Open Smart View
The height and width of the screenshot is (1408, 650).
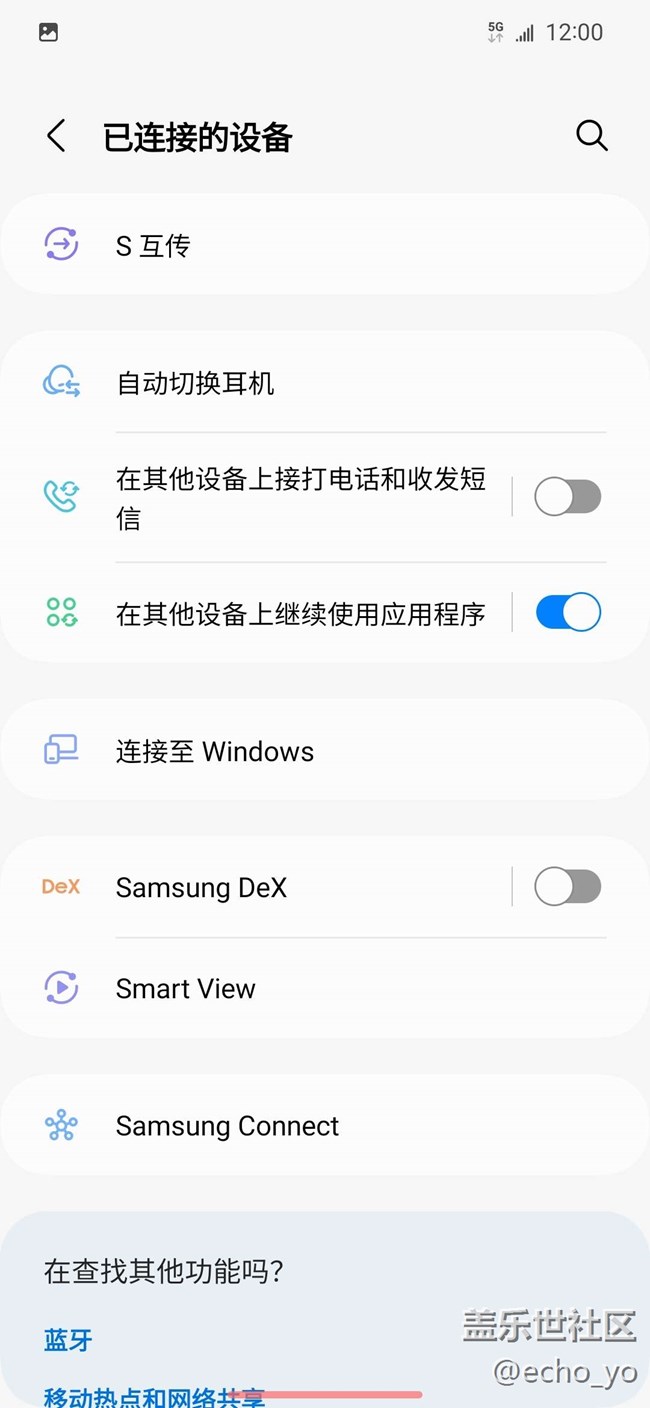pos(325,988)
